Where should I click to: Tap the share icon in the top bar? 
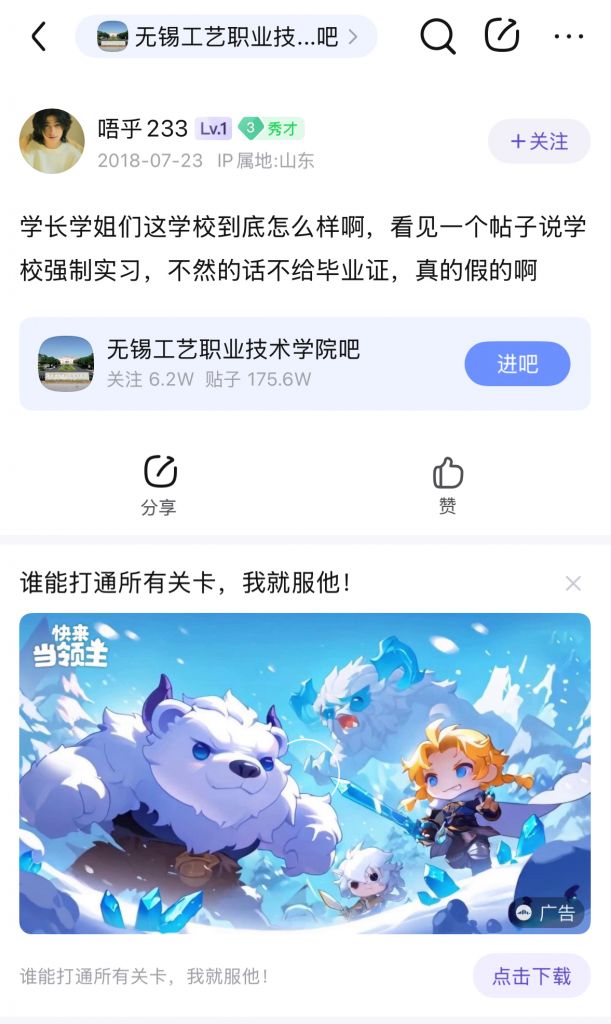click(x=502, y=37)
